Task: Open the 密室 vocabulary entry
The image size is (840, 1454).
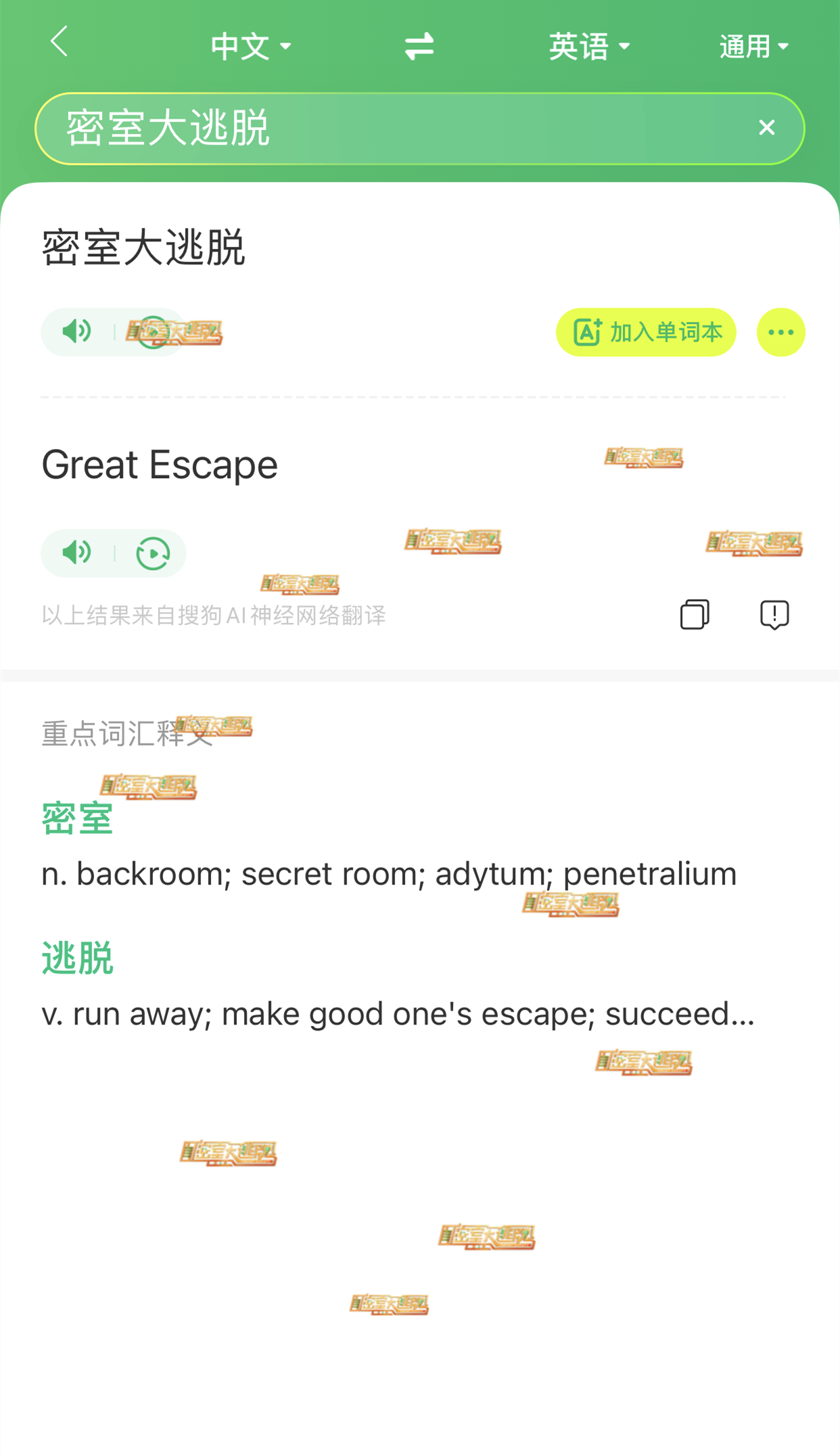Action: pos(77,818)
